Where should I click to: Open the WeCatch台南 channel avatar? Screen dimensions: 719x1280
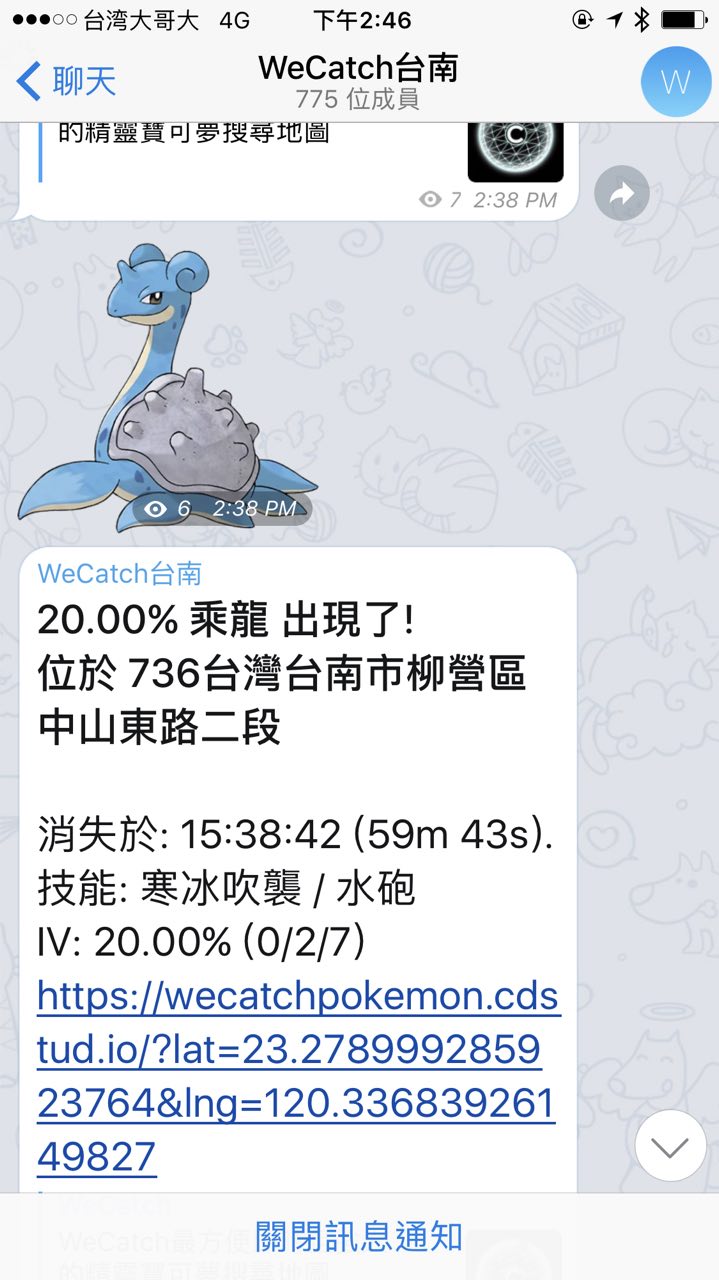point(675,82)
